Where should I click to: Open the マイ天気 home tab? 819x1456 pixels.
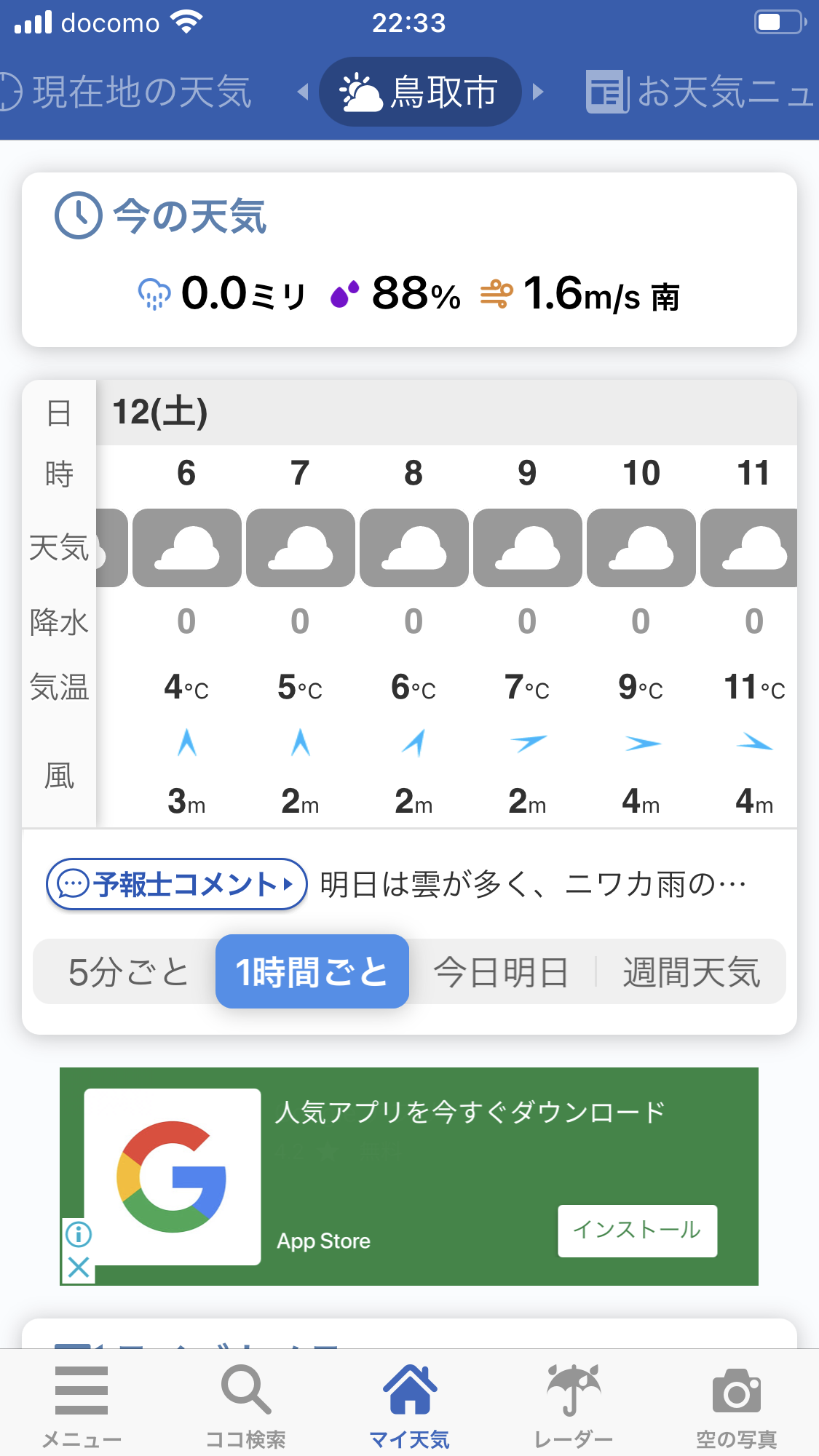point(410,1406)
